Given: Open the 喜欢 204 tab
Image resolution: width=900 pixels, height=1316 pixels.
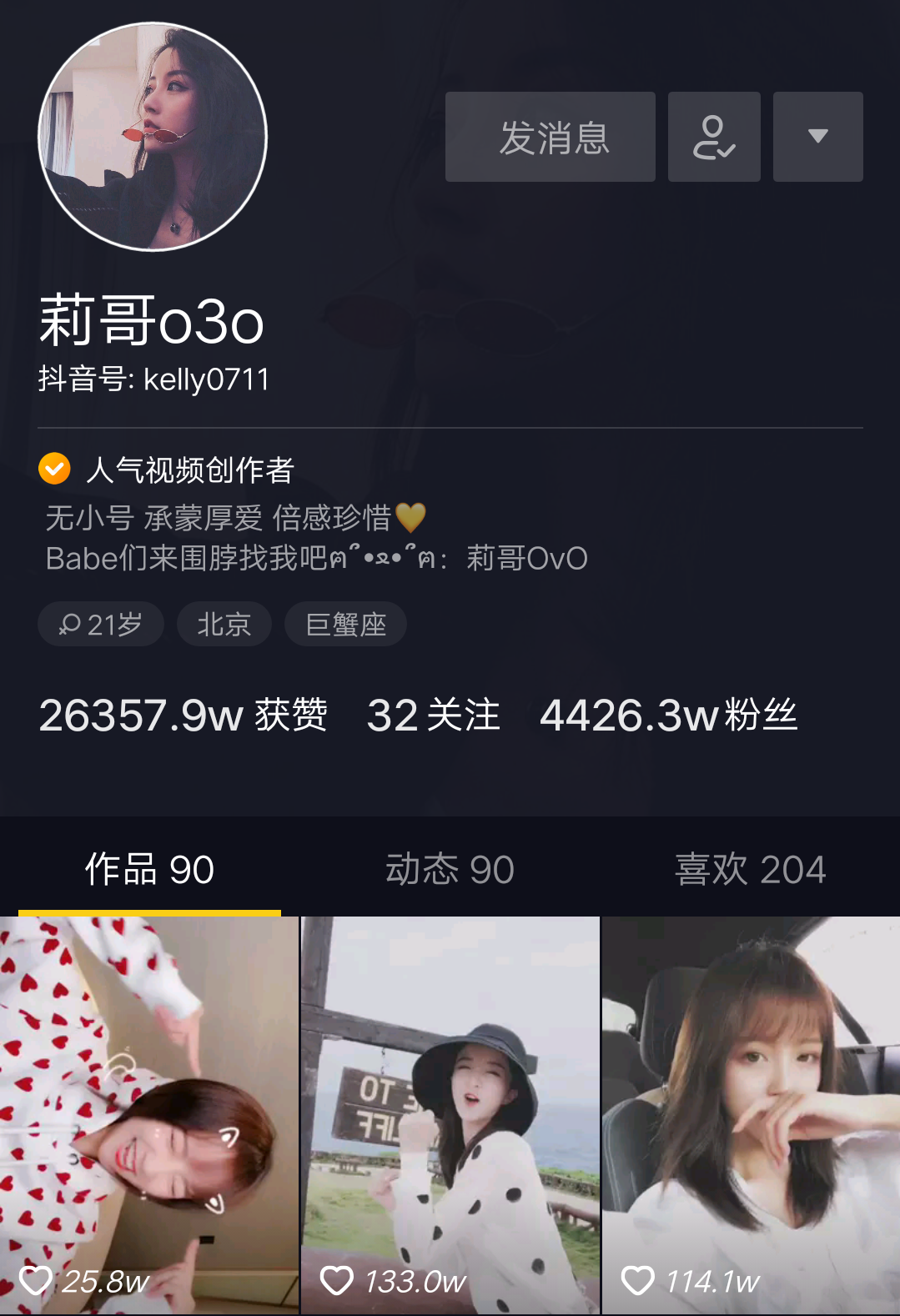Looking at the screenshot, I should click(x=750, y=868).
